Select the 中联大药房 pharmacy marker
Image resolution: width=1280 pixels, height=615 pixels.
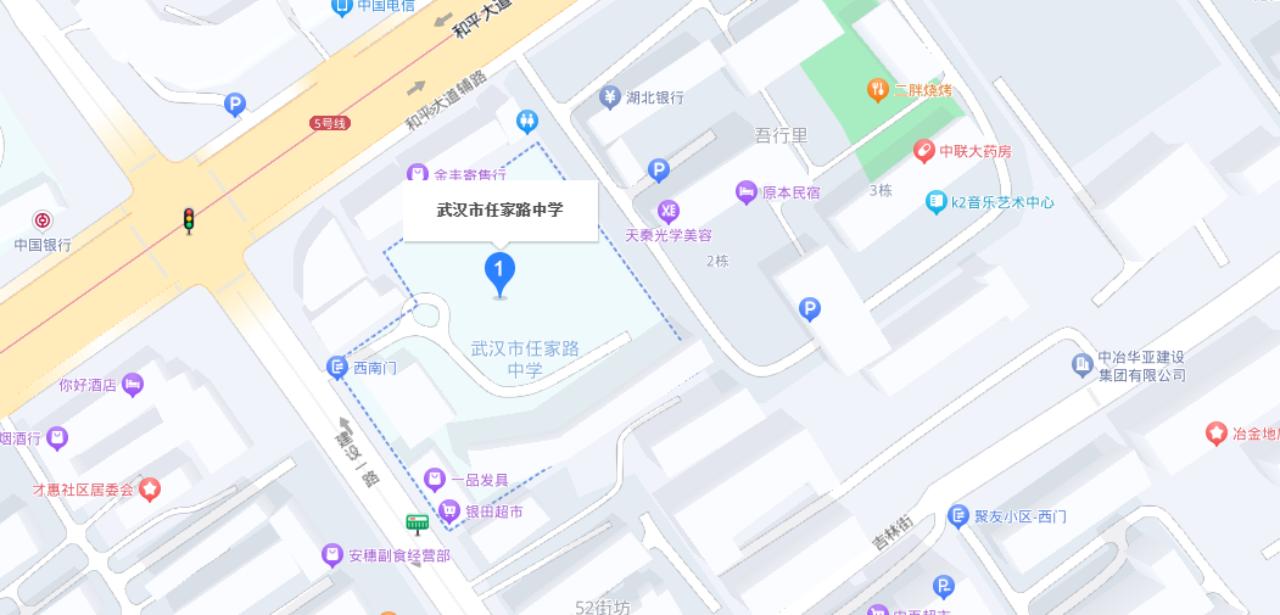(925, 151)
